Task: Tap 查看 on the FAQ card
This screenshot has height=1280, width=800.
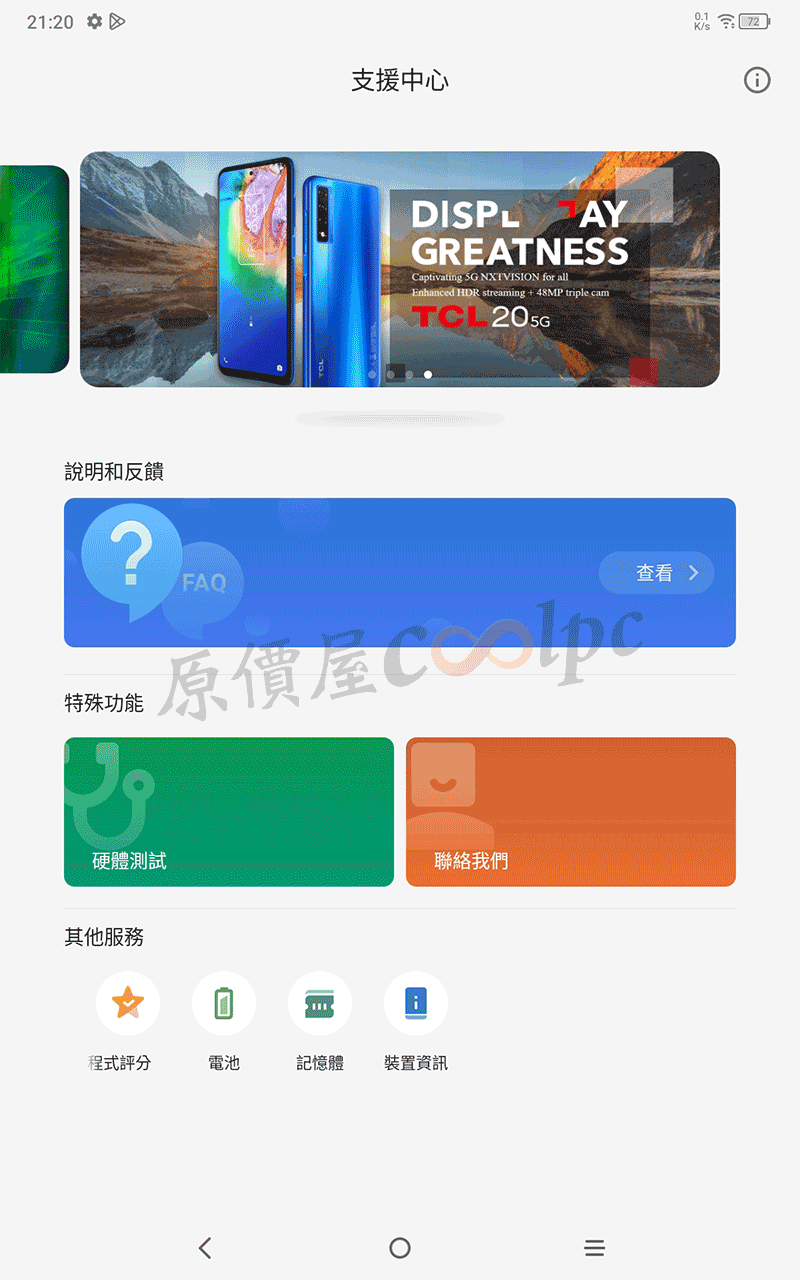Action: 656,573
